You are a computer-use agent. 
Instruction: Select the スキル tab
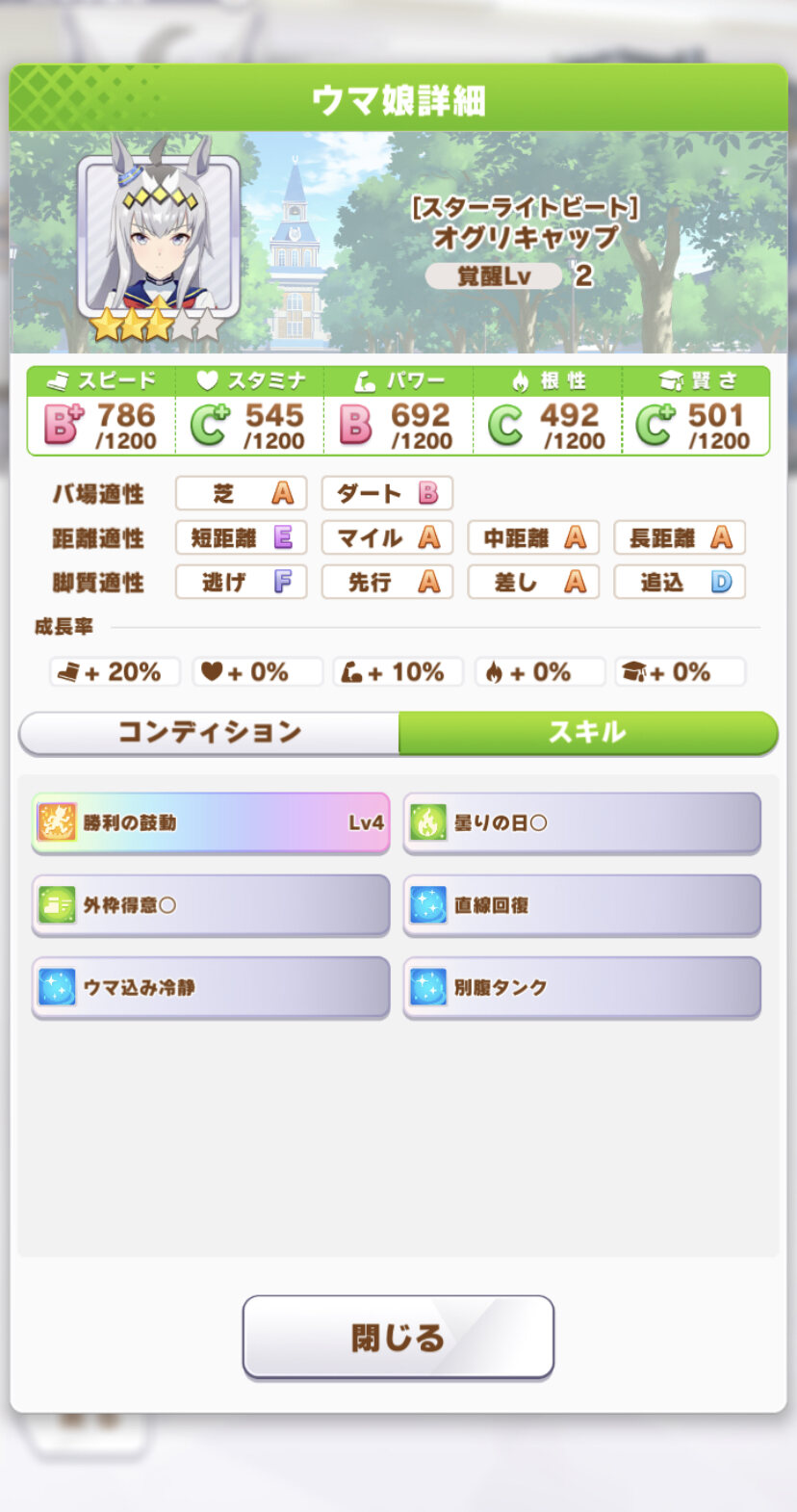(587, 733)
